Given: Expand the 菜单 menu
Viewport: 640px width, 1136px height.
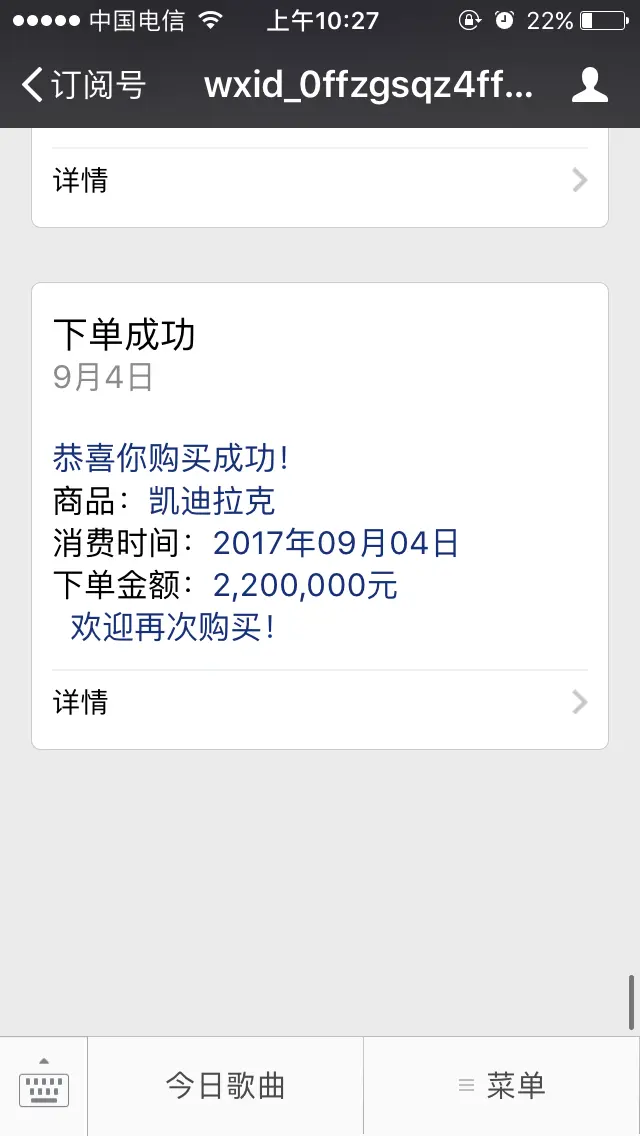Looking at the screenshot, I should tap(502, 1086).
